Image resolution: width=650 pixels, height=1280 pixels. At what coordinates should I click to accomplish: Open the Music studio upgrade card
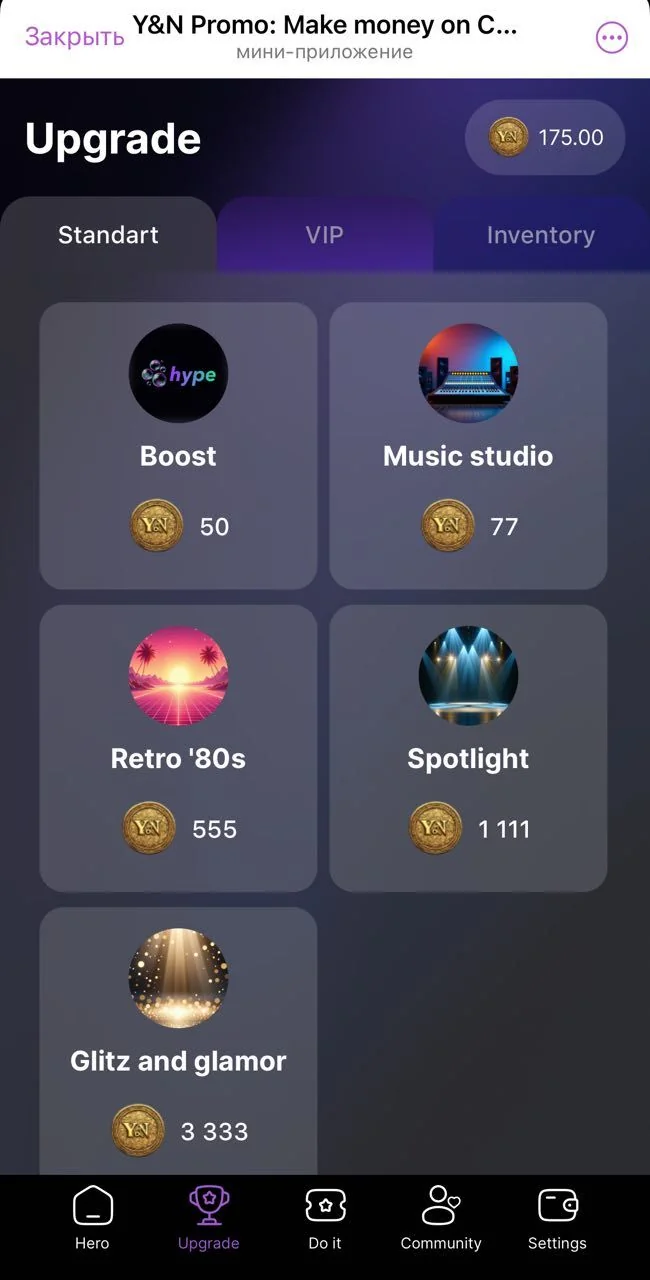coord(468,446)
